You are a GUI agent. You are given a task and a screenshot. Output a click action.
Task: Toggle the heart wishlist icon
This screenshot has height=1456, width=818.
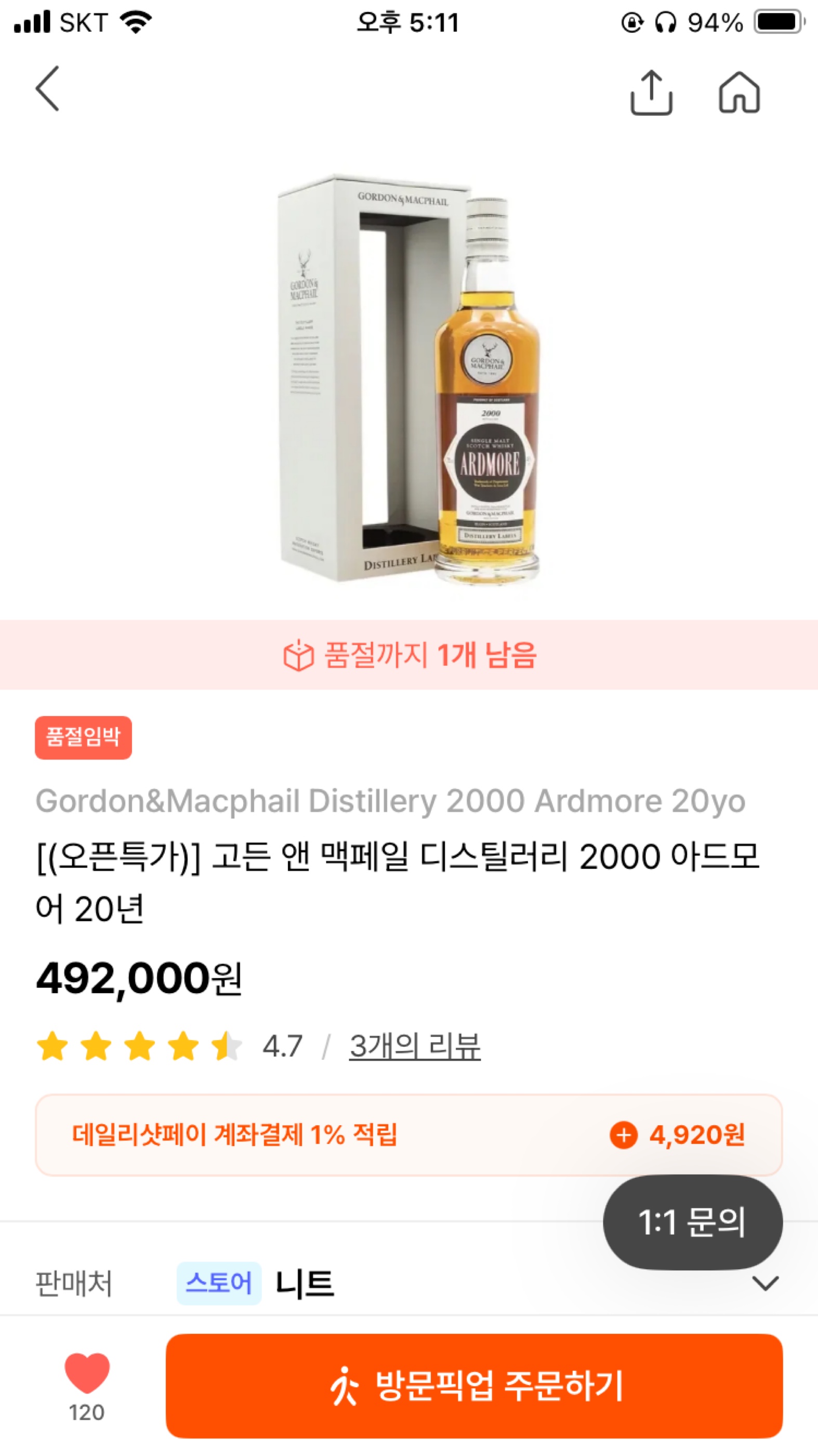(x=87, y=1373)
